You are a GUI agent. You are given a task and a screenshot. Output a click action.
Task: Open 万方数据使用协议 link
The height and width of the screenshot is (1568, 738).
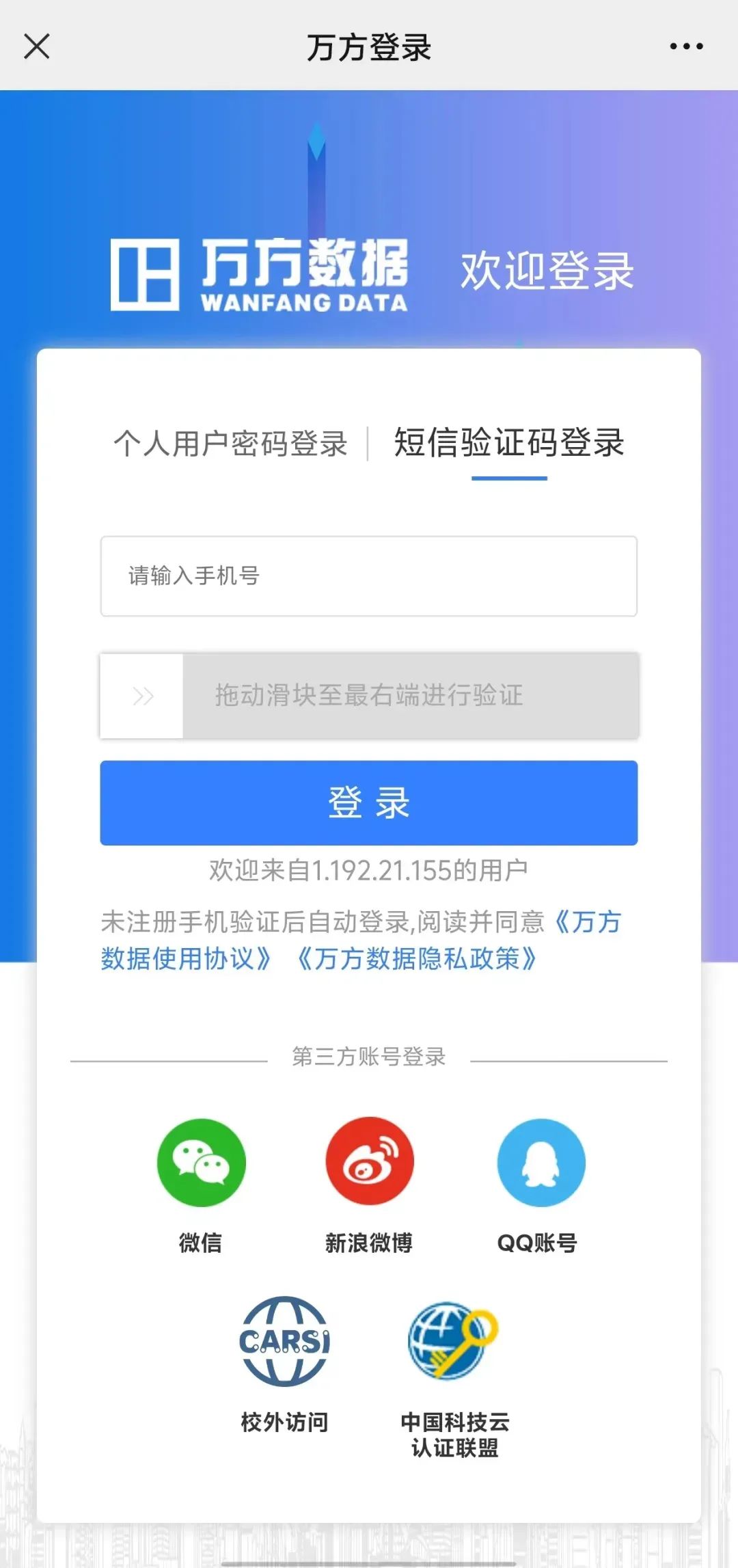coord(186,958)
